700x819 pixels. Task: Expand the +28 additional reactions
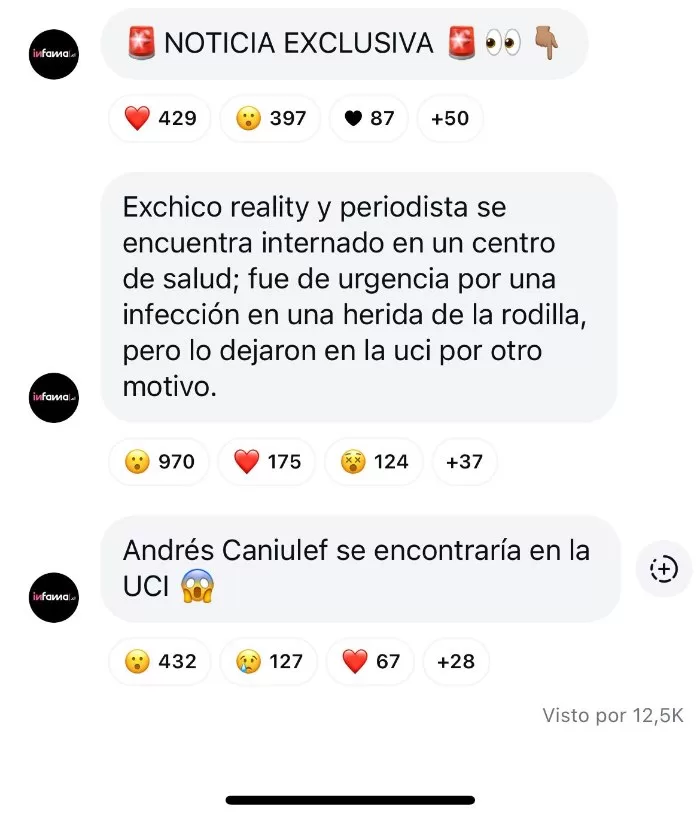pyautogui.click(x=454, y=661)
